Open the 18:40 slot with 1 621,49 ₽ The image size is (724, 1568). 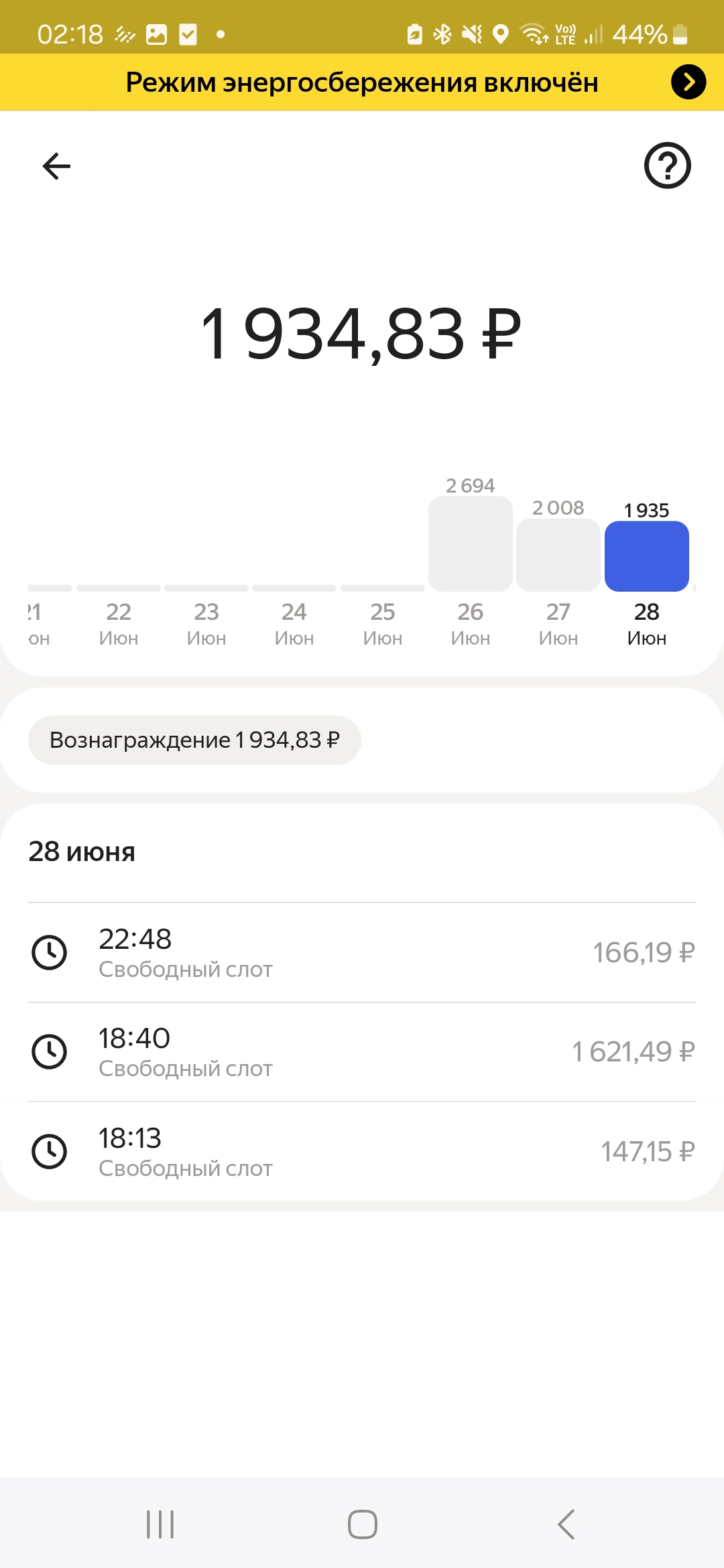362,1051
